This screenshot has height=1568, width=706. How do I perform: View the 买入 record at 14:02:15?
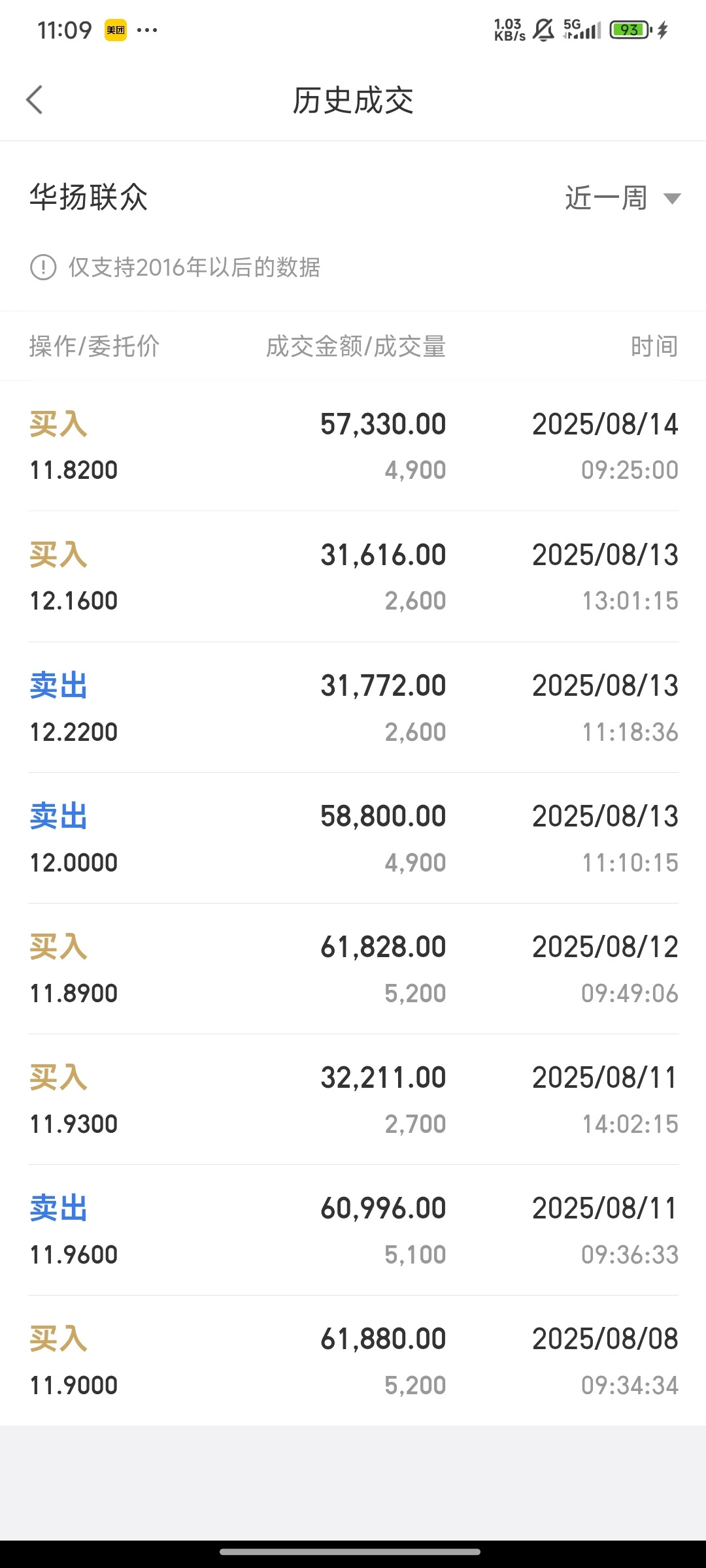(x=353, y=1100)
